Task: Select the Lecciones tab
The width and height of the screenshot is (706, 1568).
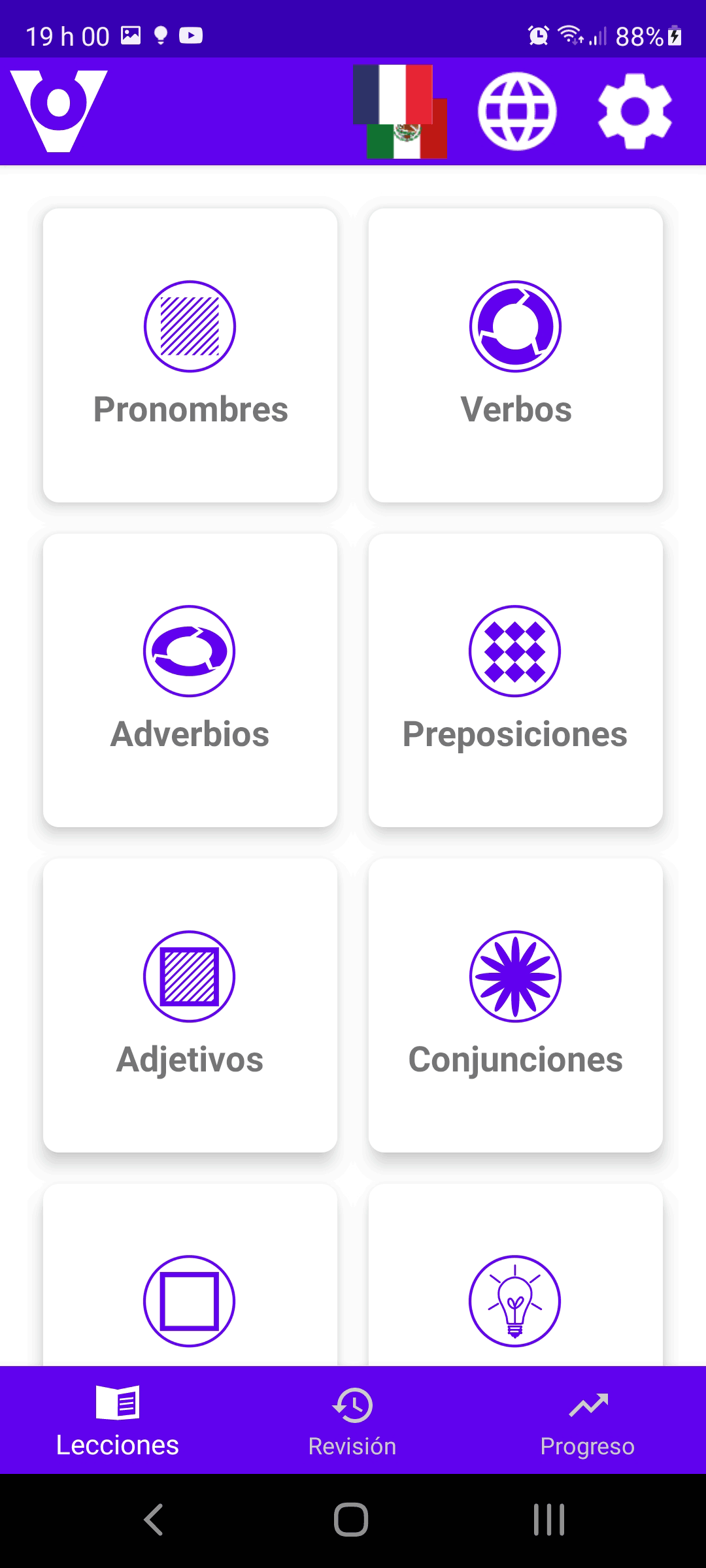Action: [x=118, y=1420]
